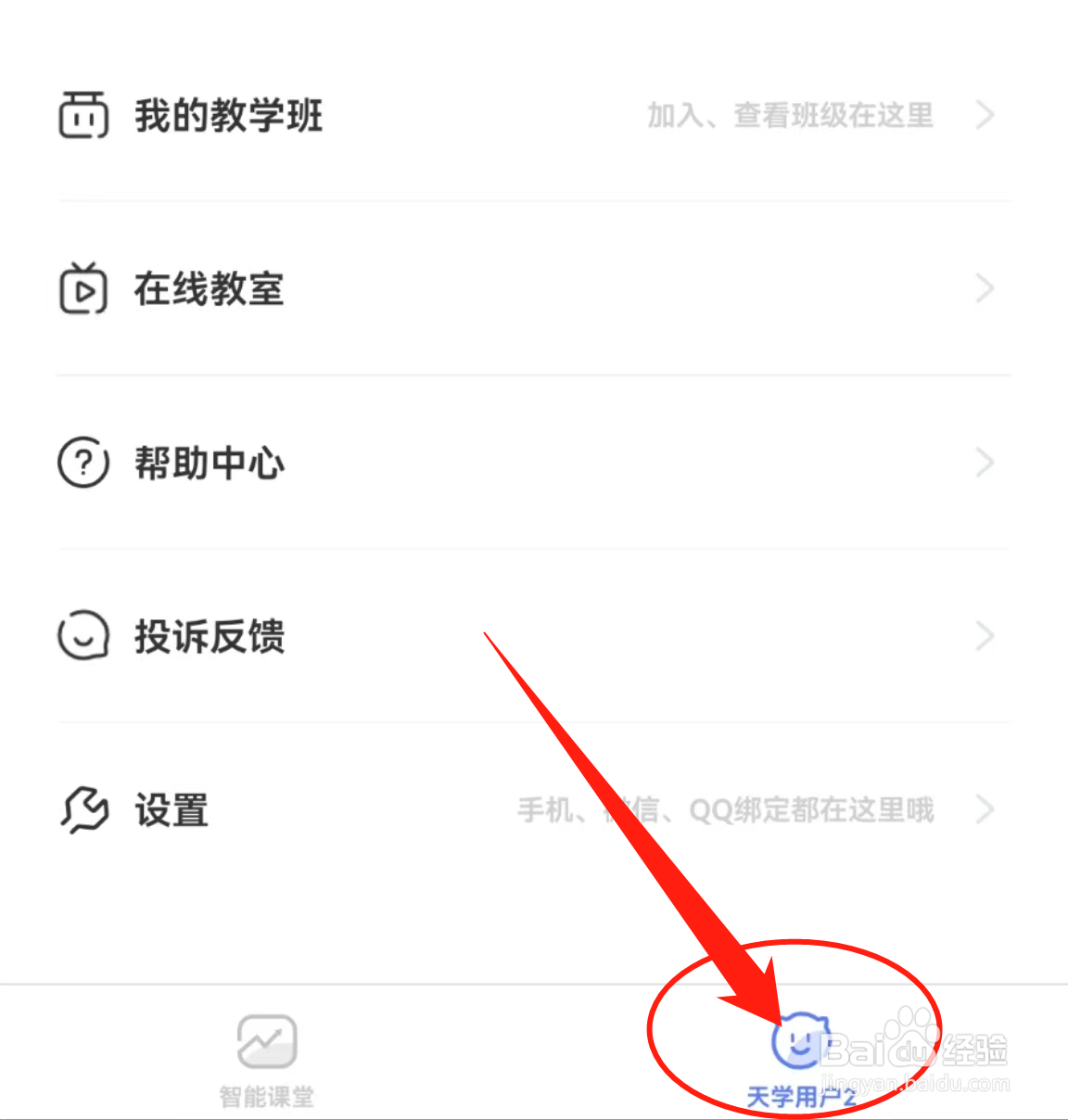Click the 帮助中心 question mark icon

tap(83, 463)
